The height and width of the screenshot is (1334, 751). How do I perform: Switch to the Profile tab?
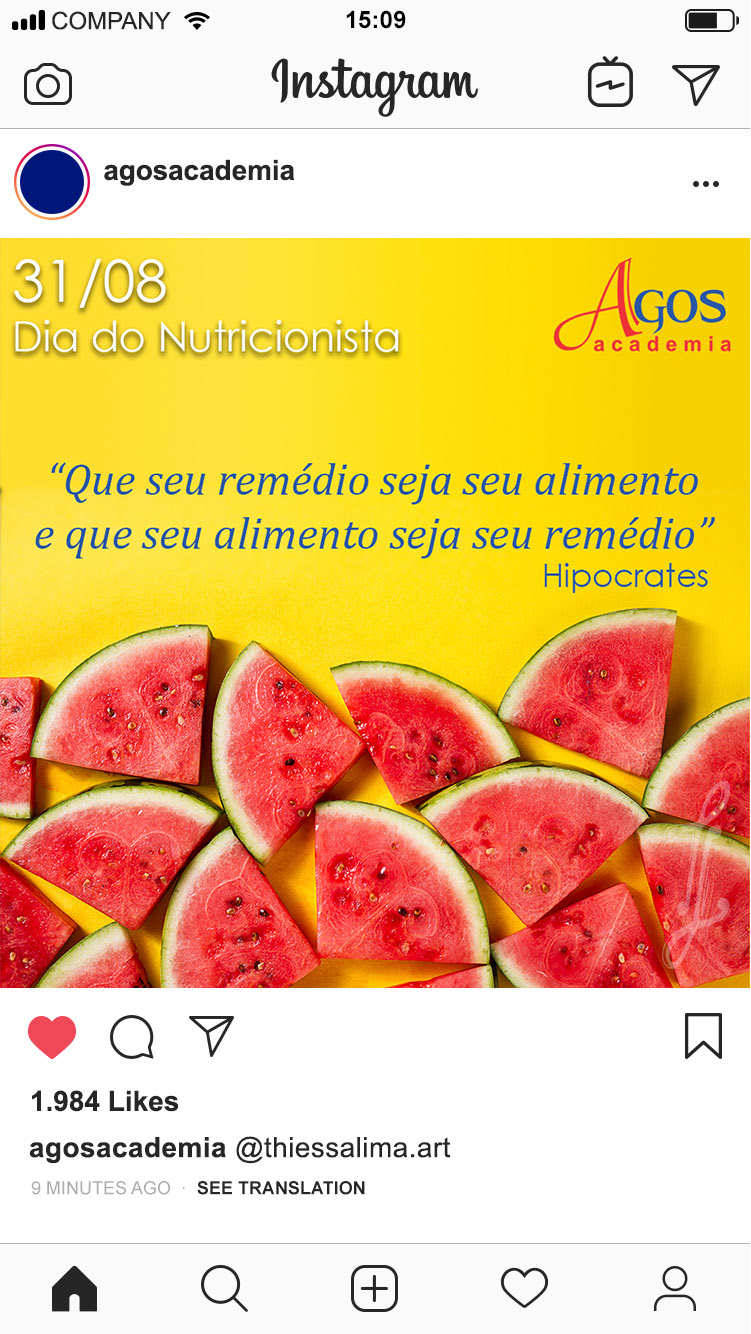click(675, 1288)
